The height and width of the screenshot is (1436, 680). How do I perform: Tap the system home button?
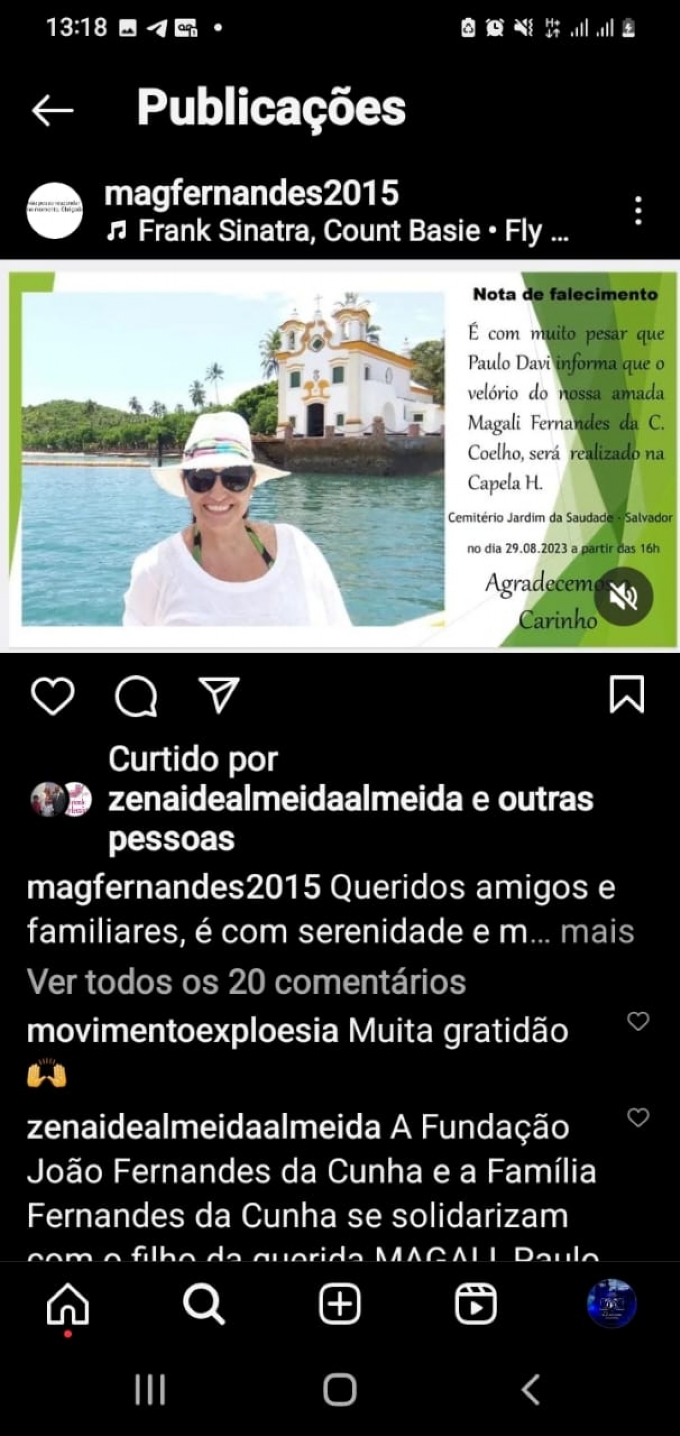pyautogui.click(x=340, y=1389)
